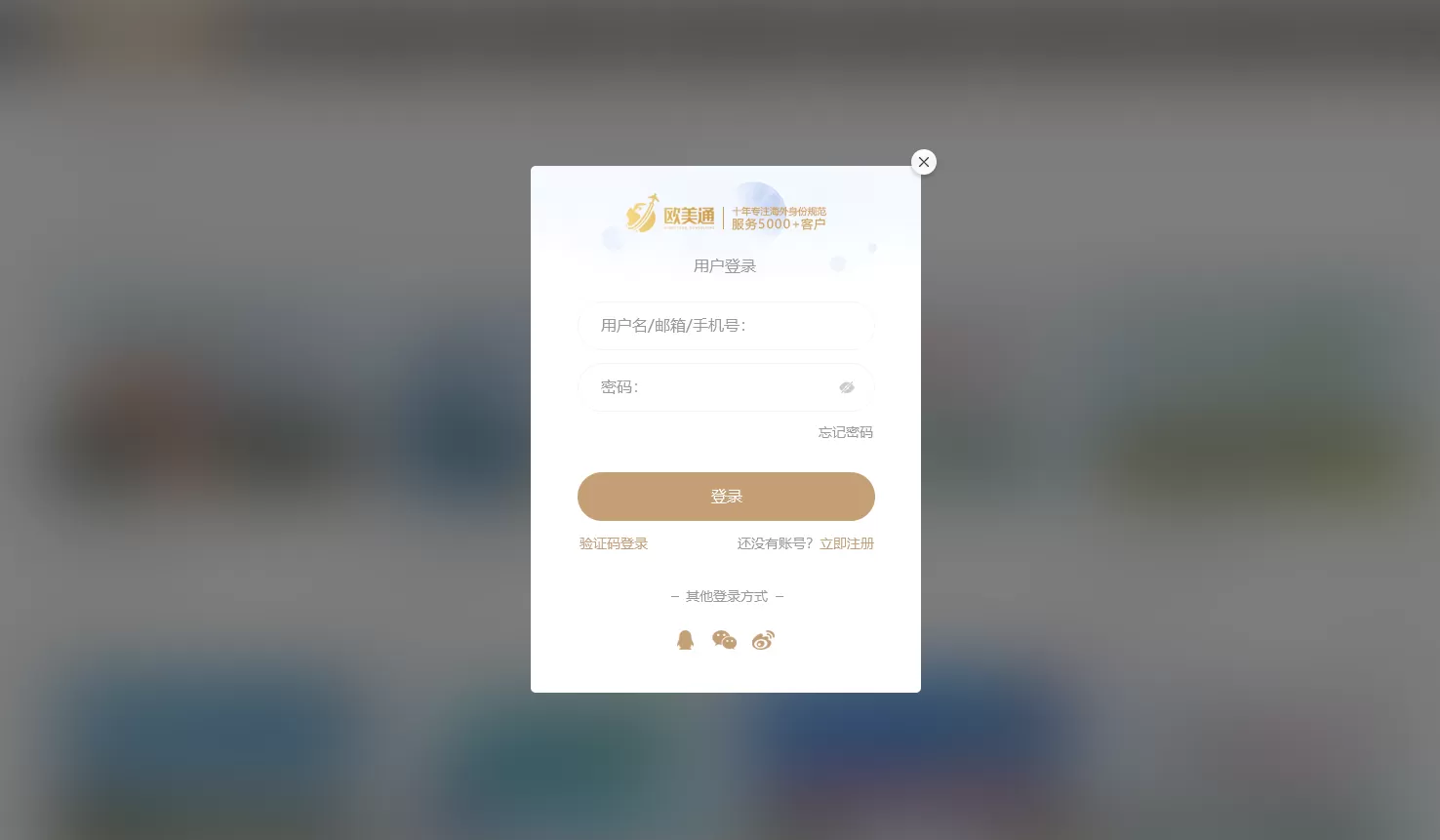Viewport: 1440px width, 840px height.
Task: Log in with Weibo
Action: pos(763,640)
